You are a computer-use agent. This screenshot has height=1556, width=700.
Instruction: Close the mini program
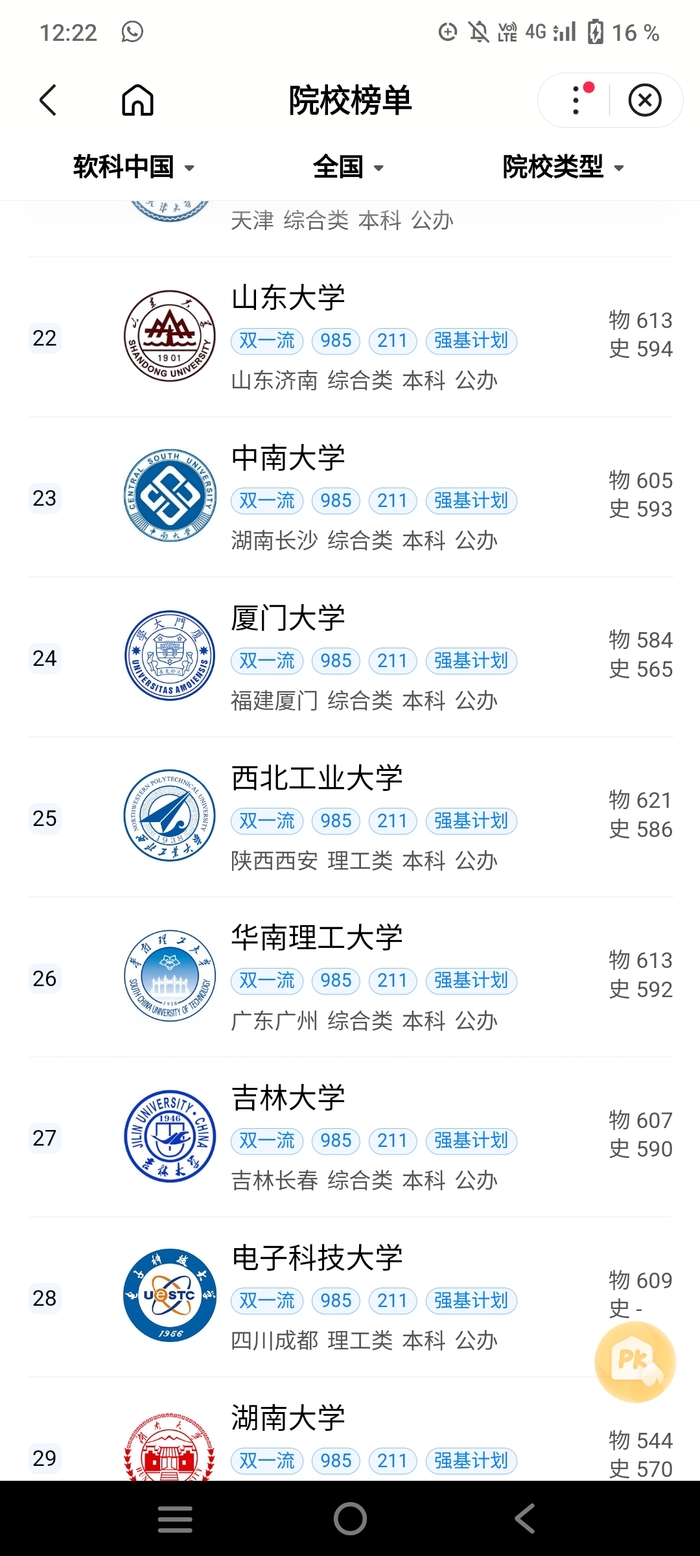tap(645, 100)
